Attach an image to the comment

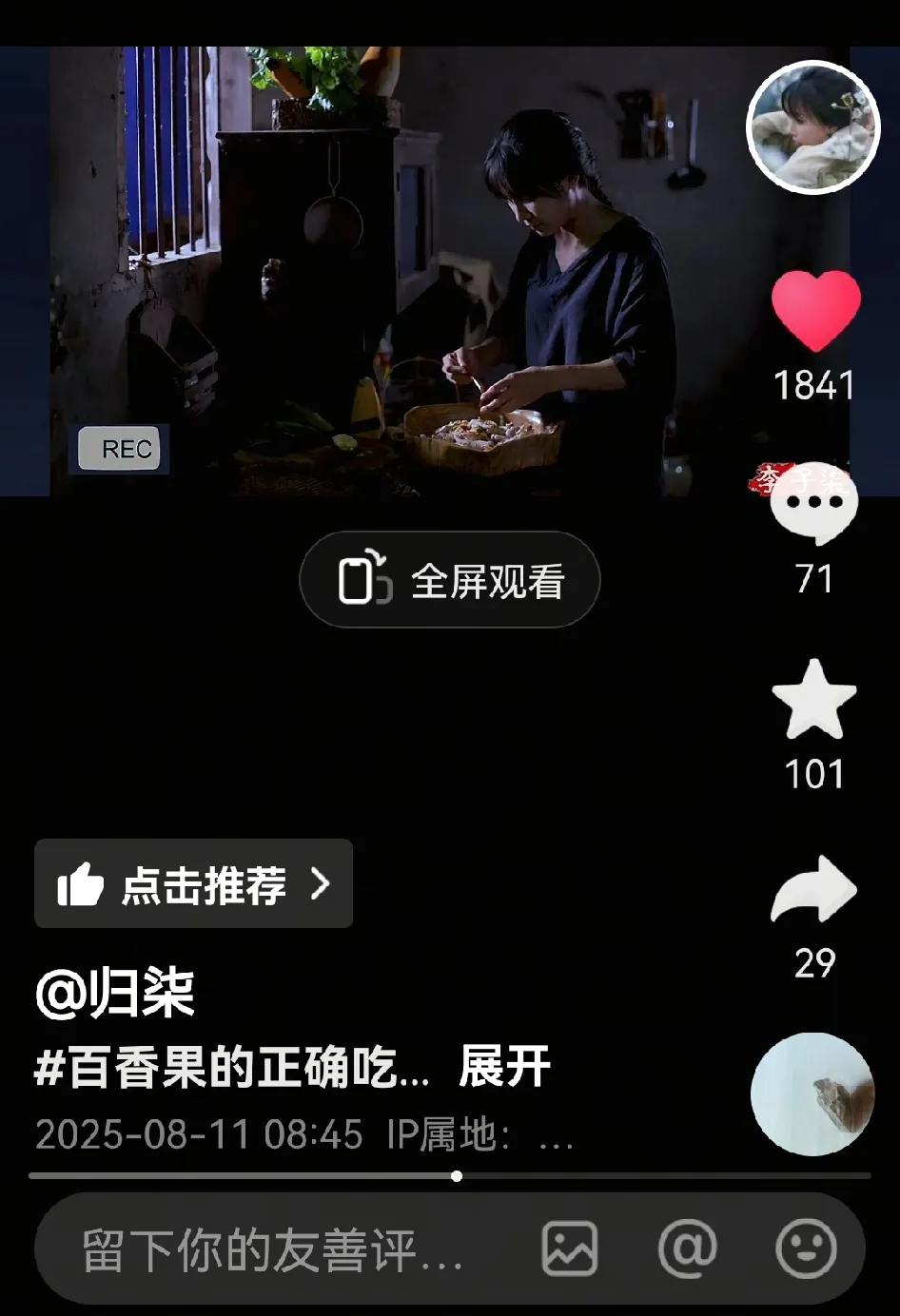tap(570, 1248)
